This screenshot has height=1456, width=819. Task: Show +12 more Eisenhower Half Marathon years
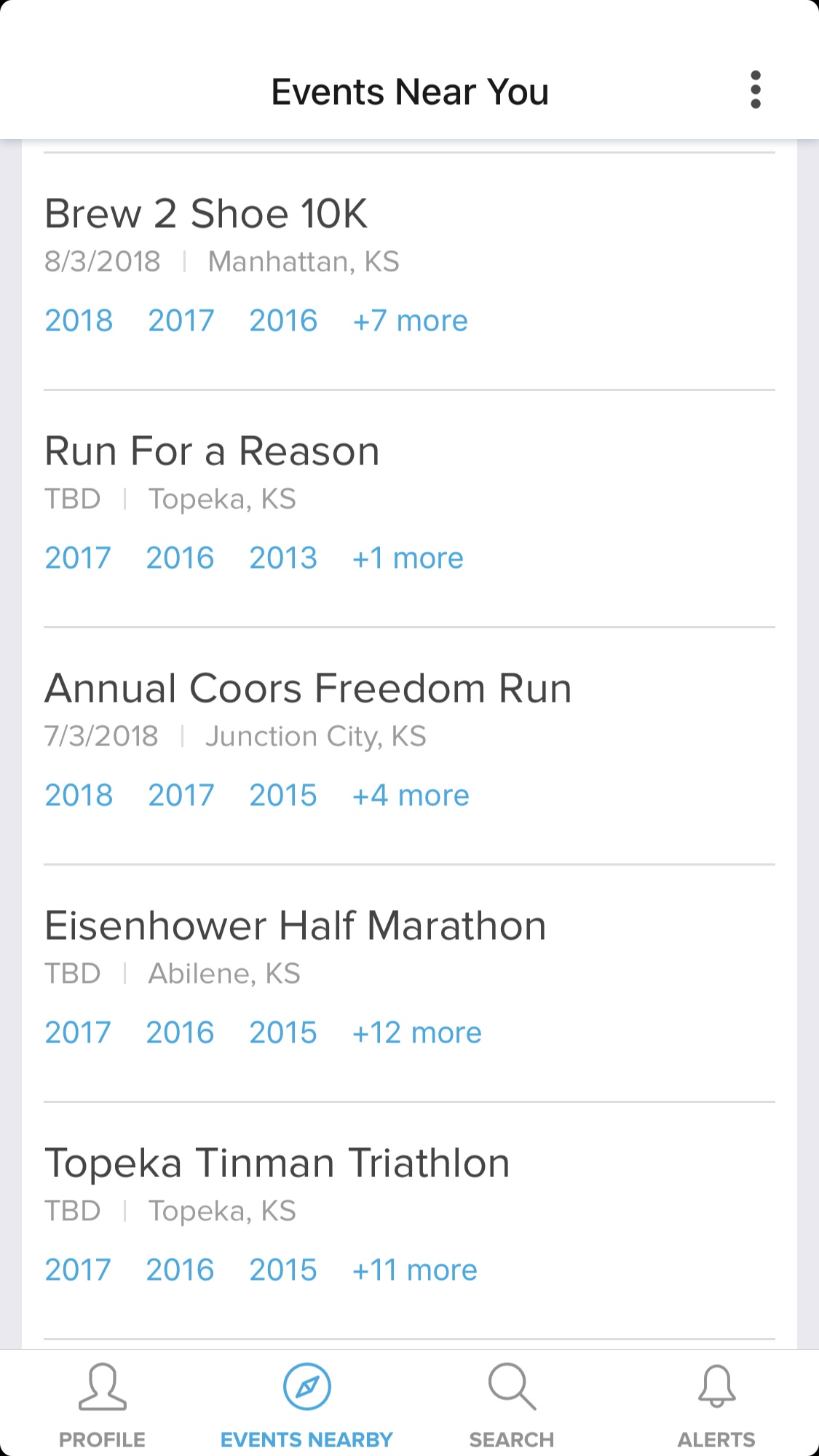click(x=416, y=1033)
